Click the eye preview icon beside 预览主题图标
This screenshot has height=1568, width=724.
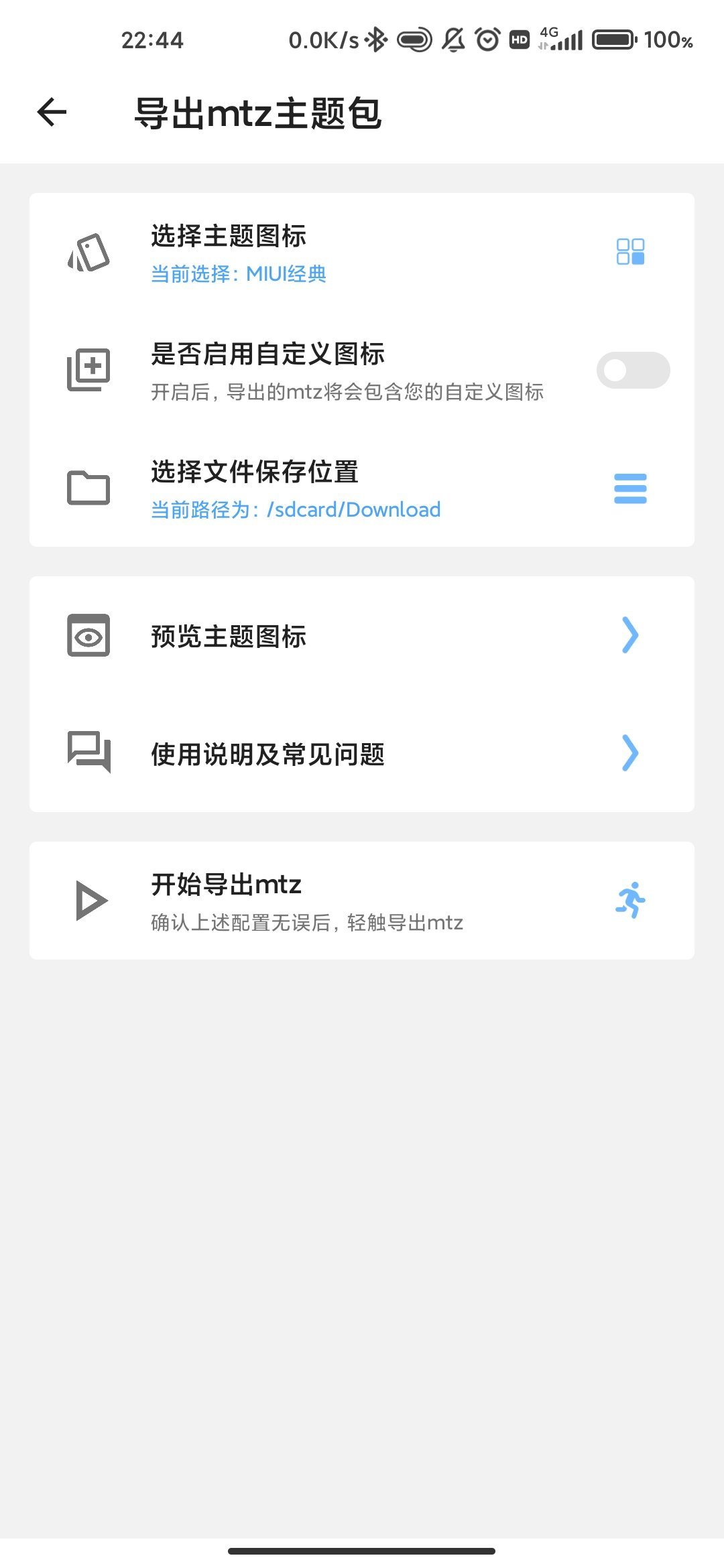point(89,635)
